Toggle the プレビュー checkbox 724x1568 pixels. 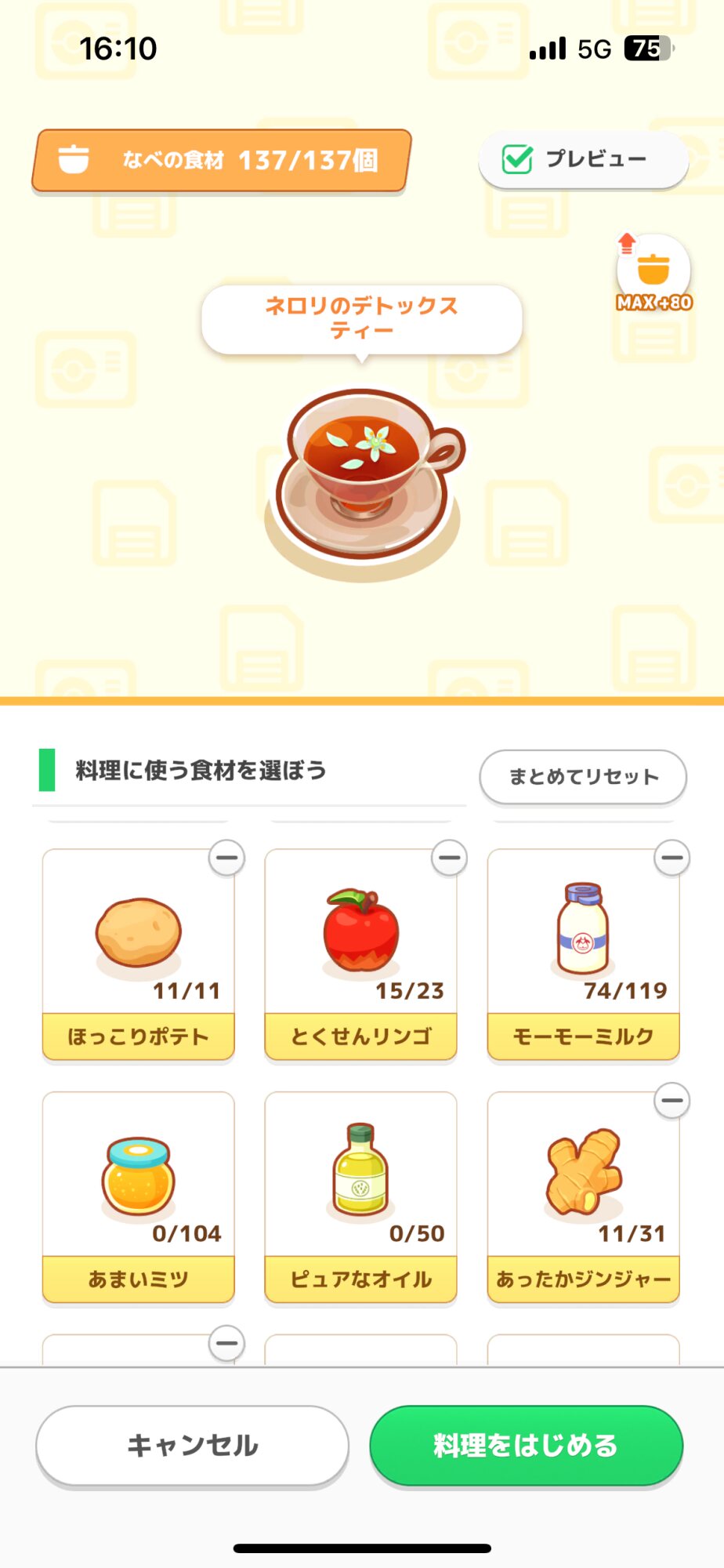pyautogui.click(x=517, y=159)
